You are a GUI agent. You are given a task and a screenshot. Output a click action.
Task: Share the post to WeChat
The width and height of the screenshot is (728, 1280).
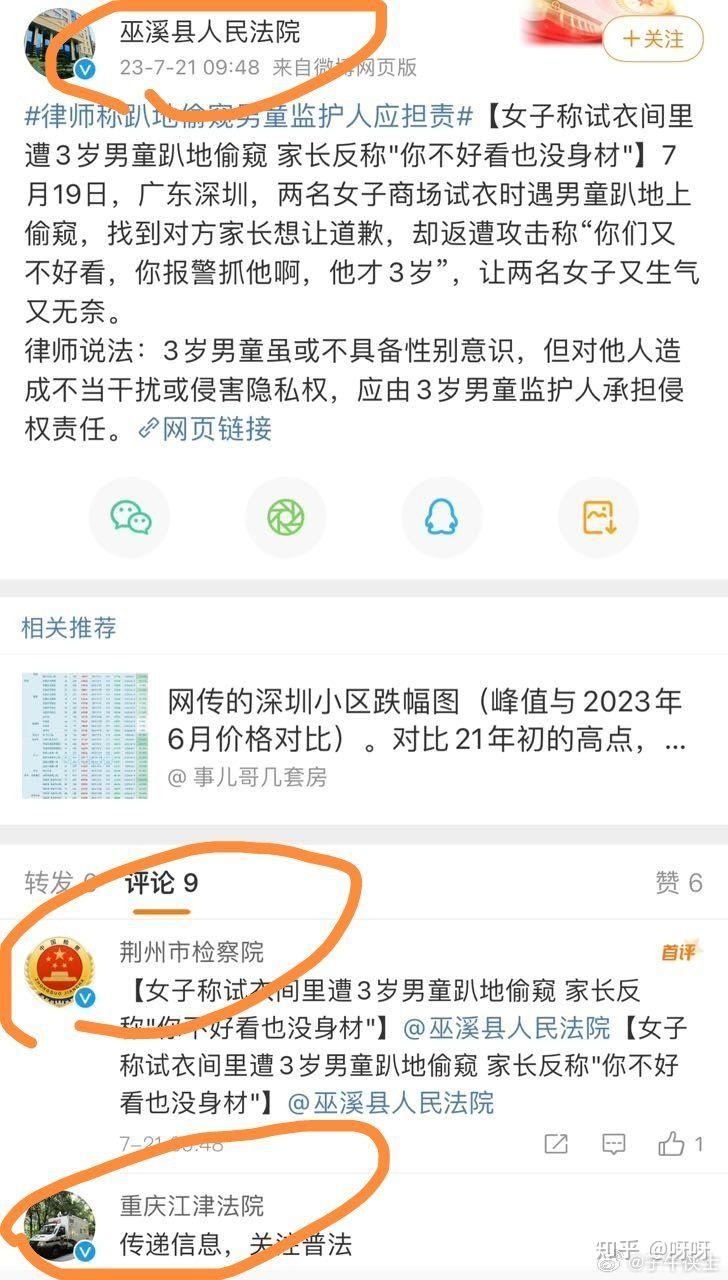(130, 517)
